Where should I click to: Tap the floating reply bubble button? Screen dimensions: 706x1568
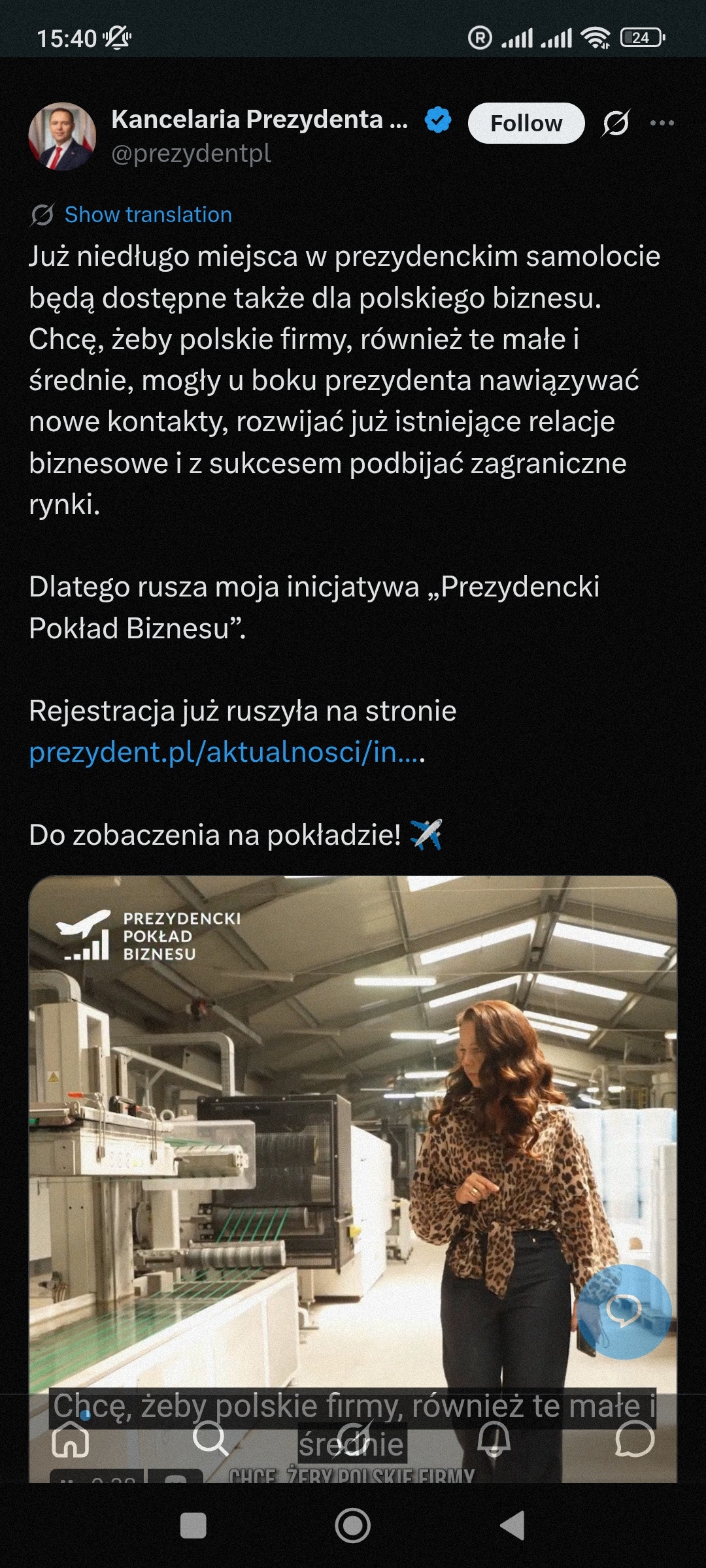[x=624, y=1312]
